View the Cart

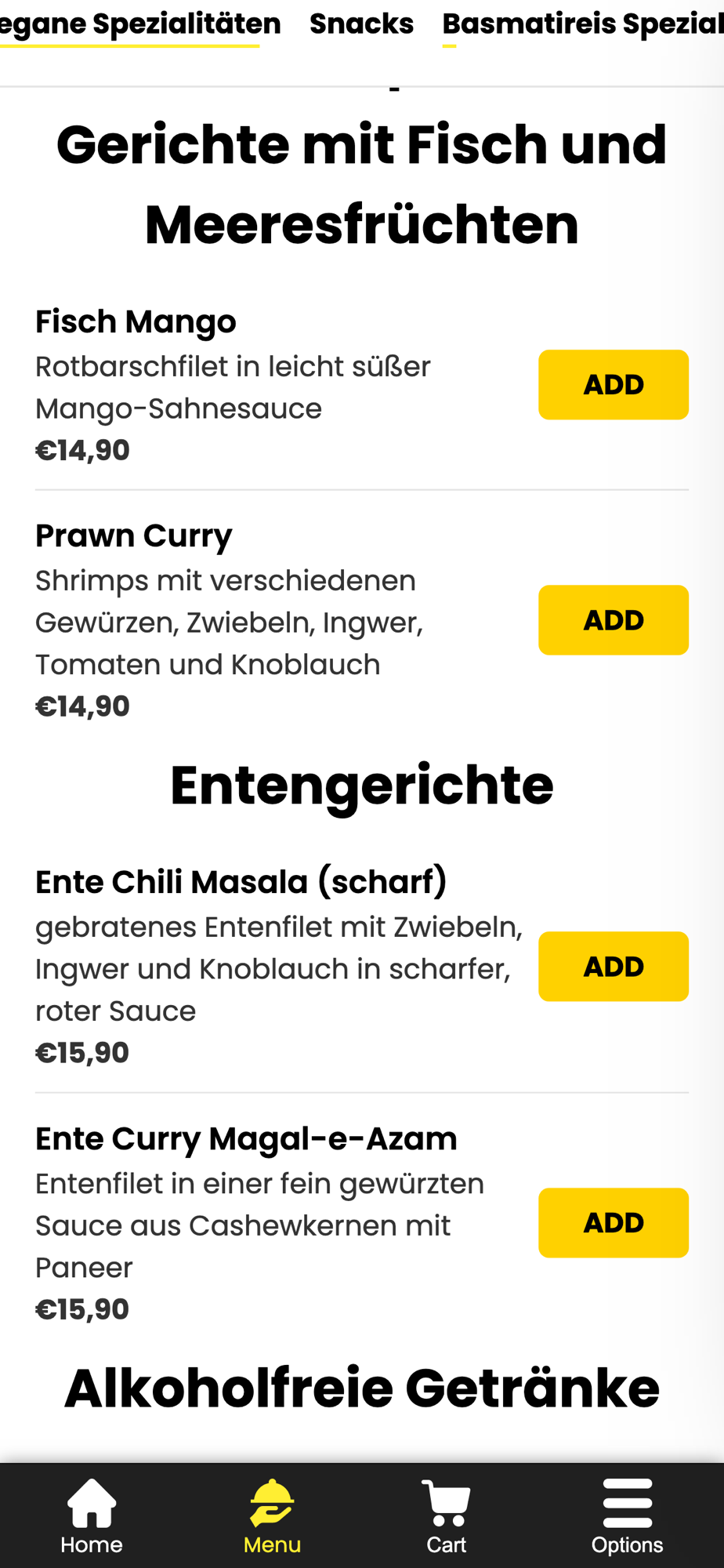(447, 1516)
